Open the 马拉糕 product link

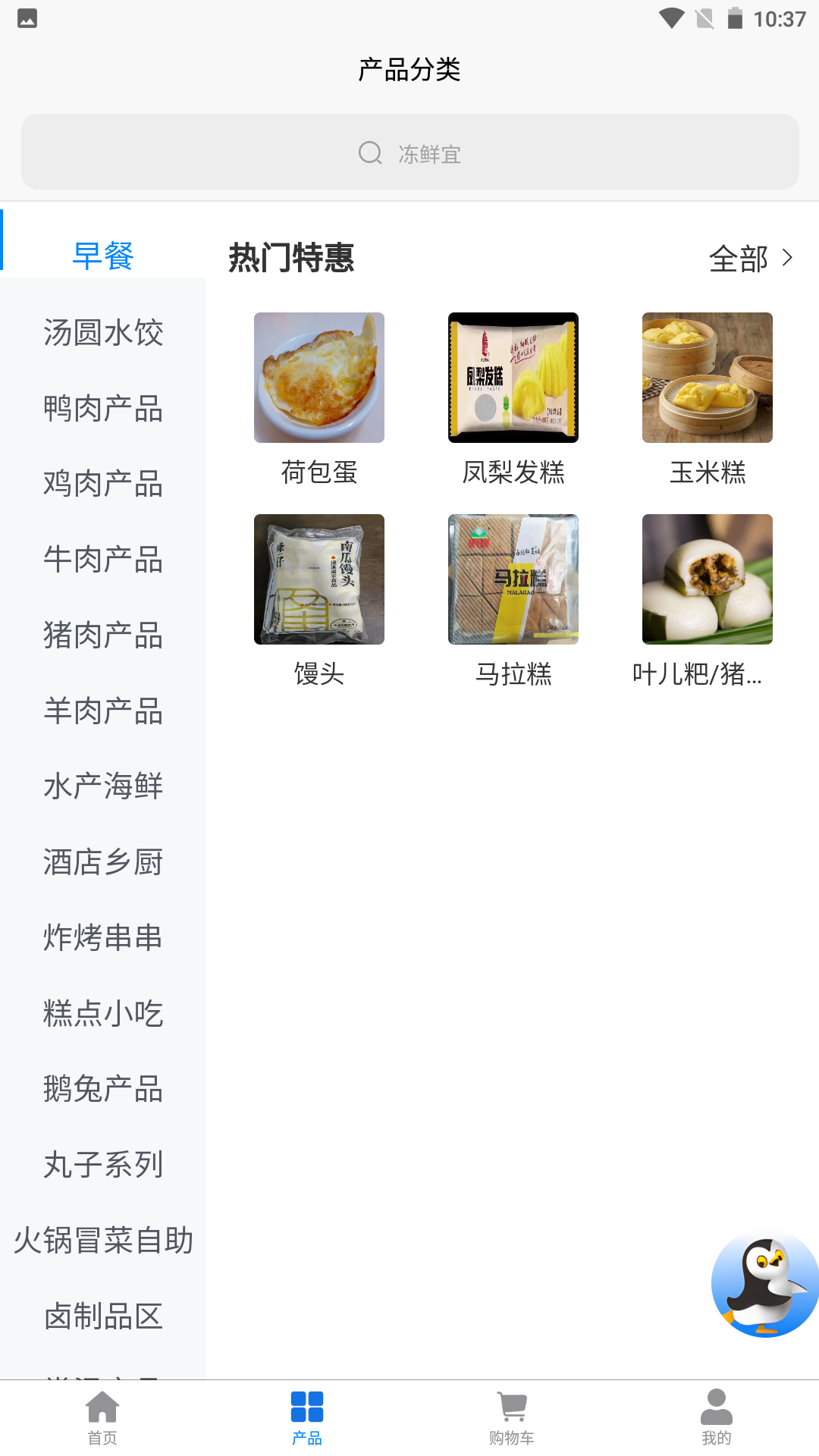(513, 579)
